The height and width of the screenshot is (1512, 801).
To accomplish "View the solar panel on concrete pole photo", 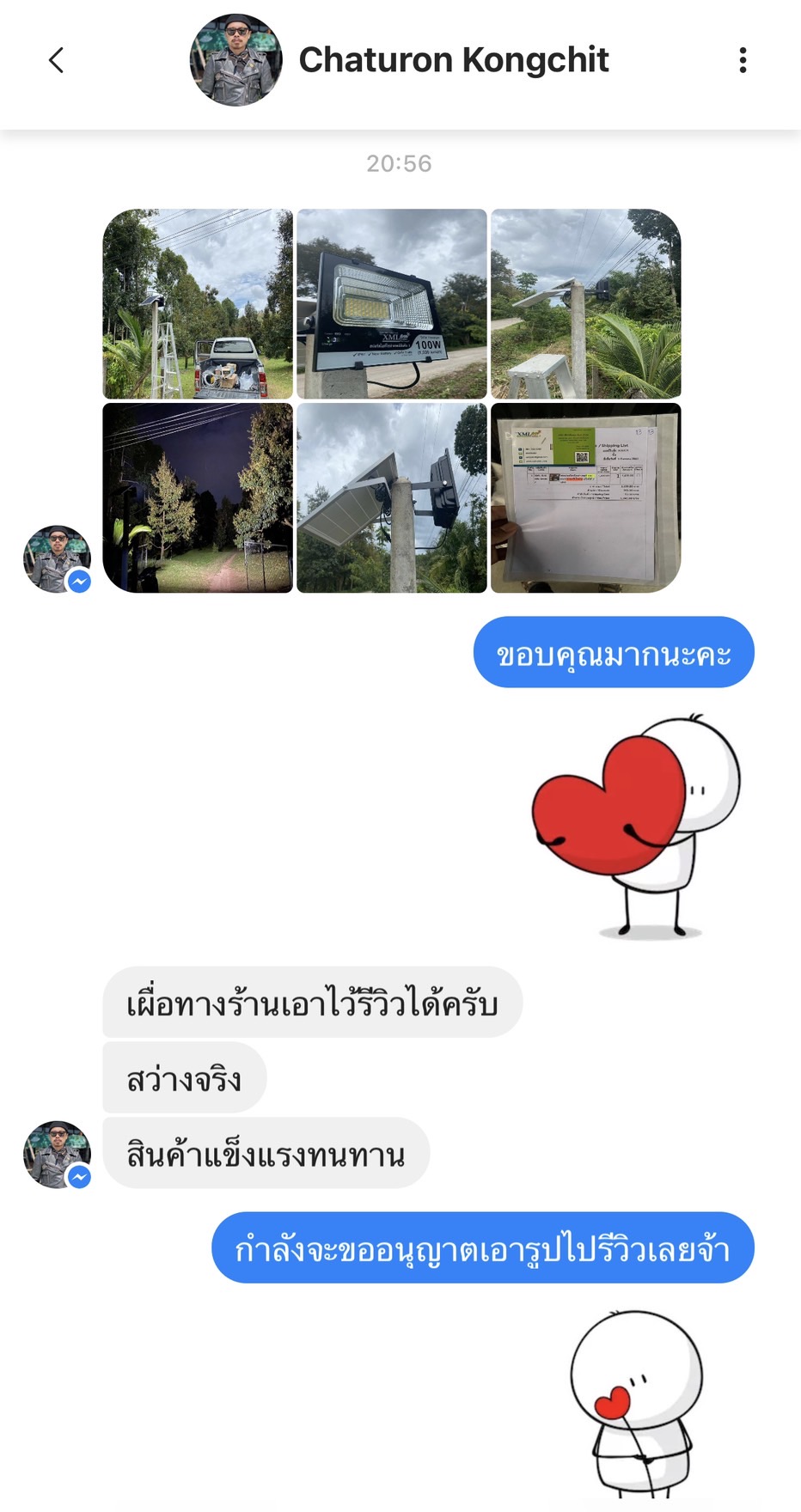I will tap(392, 497).
